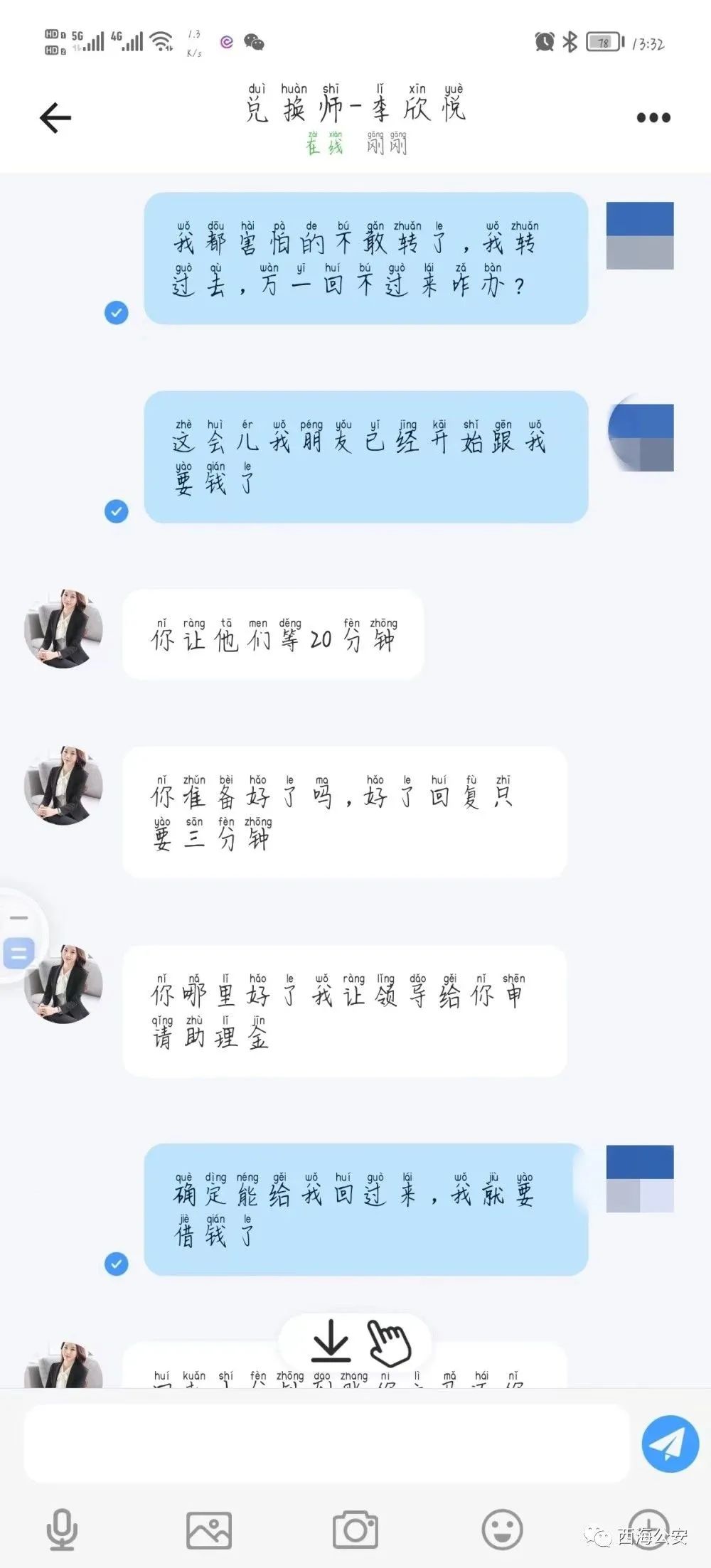
Task: Send the message with the paper-plane button
Action: 669,1443
